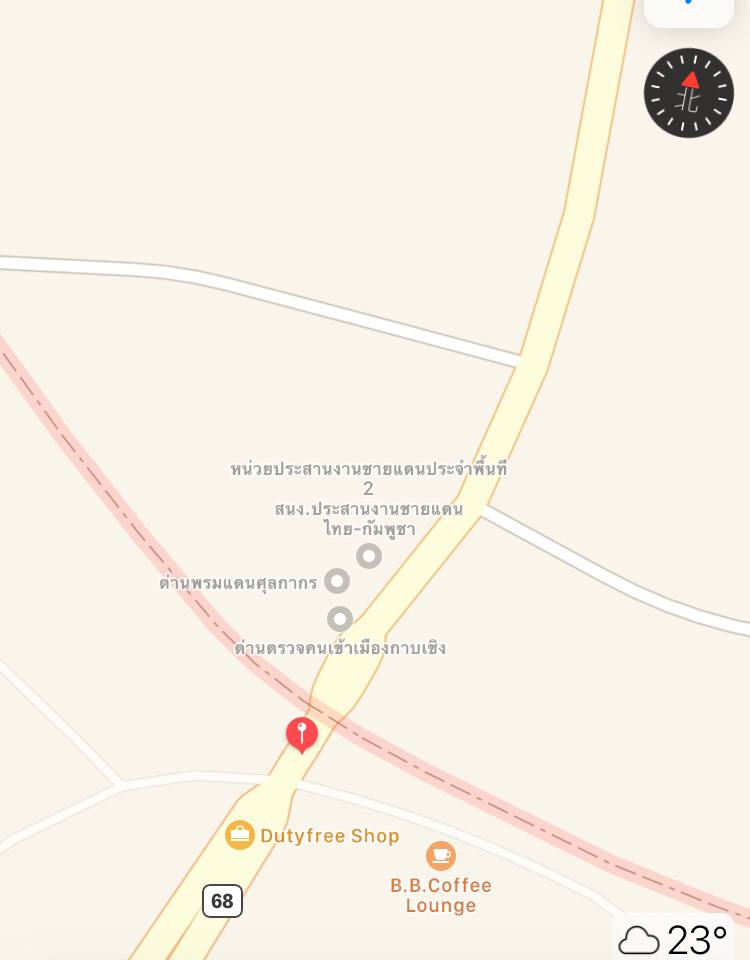The image size is (750, 960).
Task: Tap the compass to reorient north
Action: point(689,93)
